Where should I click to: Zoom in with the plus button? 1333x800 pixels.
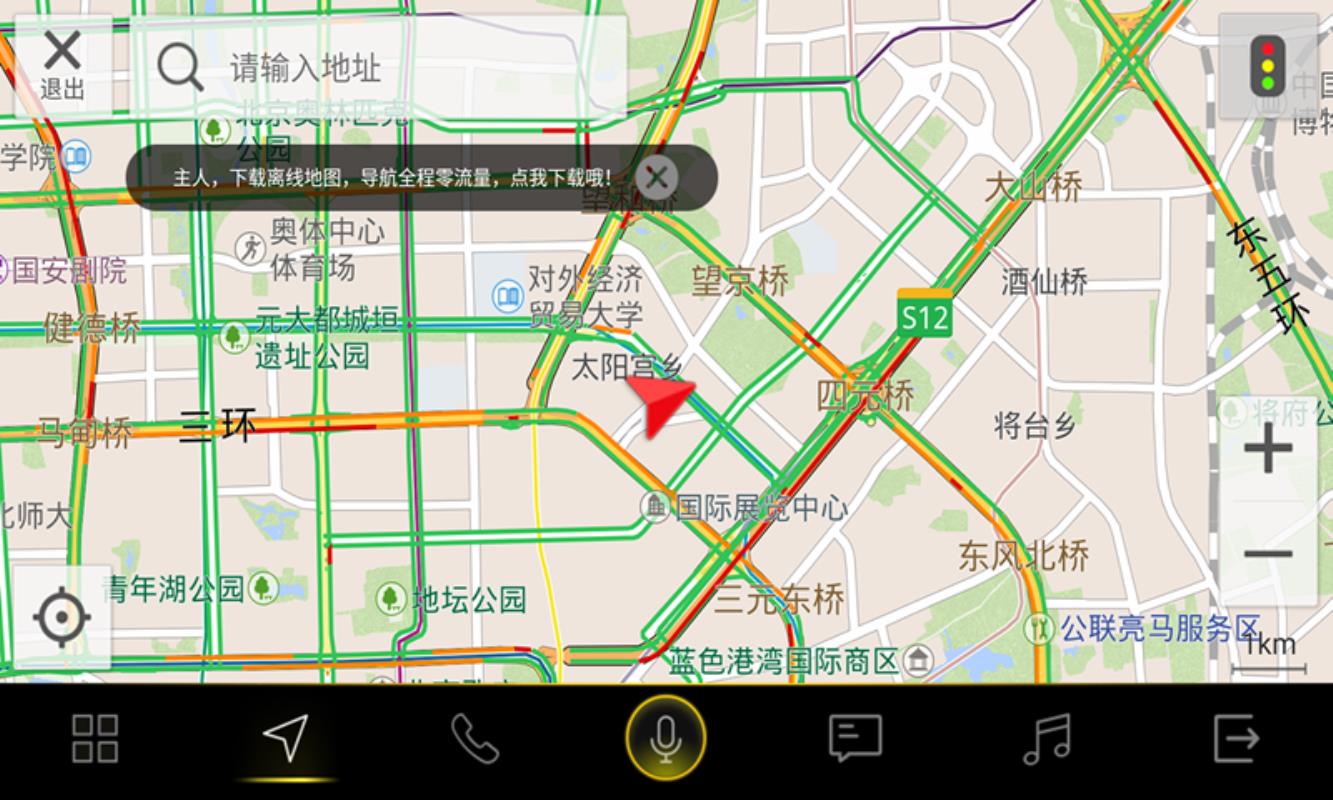[1268, 448]
